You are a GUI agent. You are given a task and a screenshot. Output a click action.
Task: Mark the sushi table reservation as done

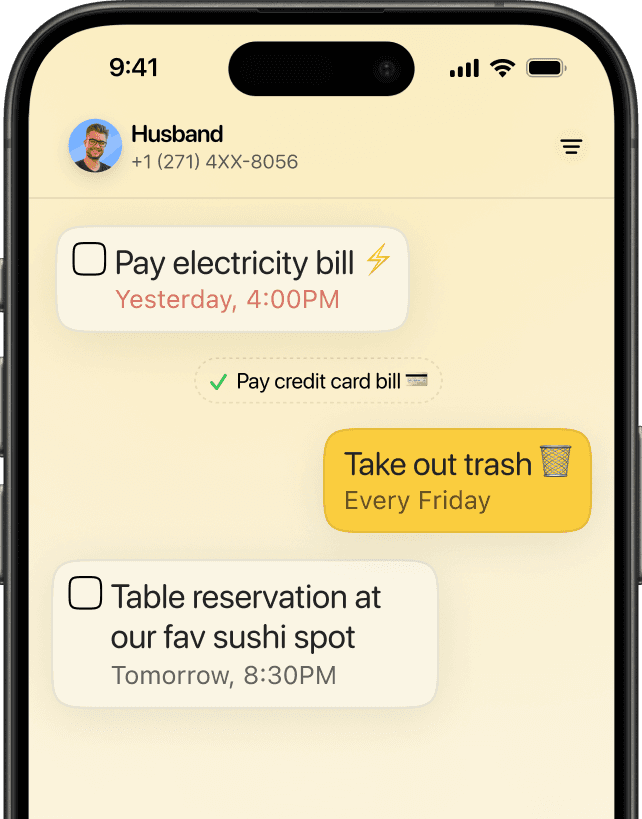pos(85,593)
